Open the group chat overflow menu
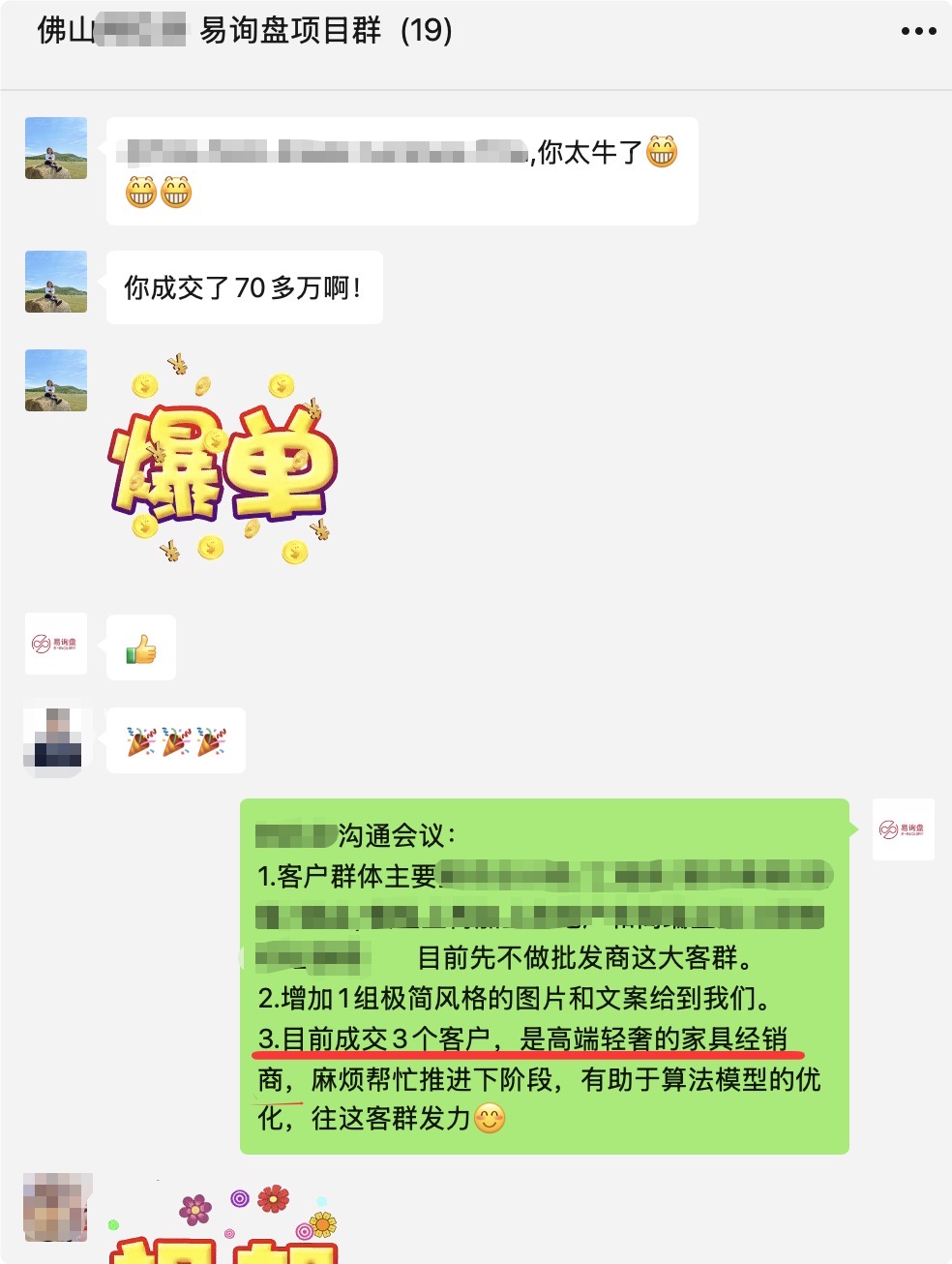Image resolution: width=952 pixels, height=1264 pixels. [x=918, y=31]
